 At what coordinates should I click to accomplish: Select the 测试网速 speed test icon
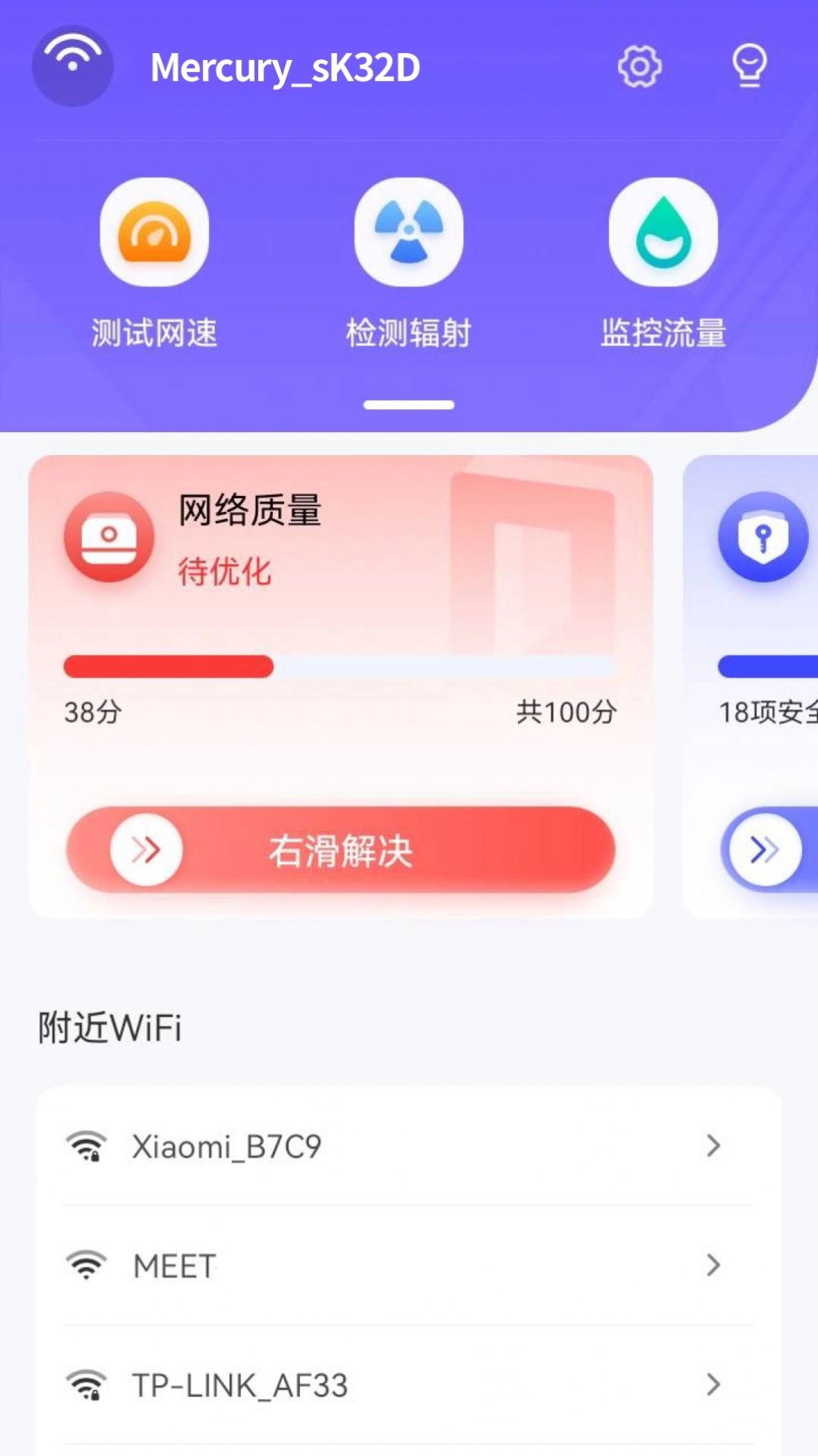pos(154,232)
